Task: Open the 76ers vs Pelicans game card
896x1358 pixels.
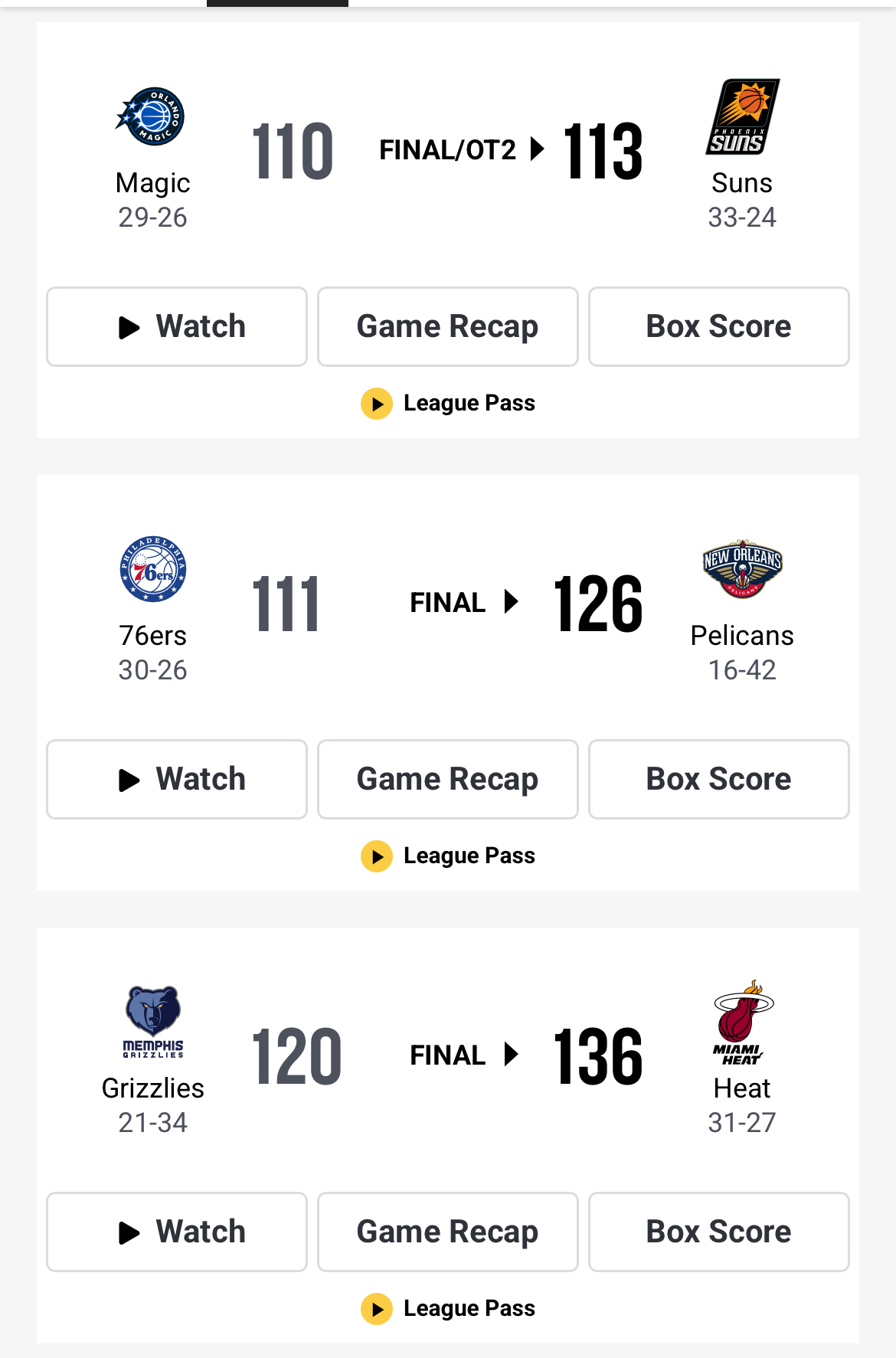Action: [447, 604]
